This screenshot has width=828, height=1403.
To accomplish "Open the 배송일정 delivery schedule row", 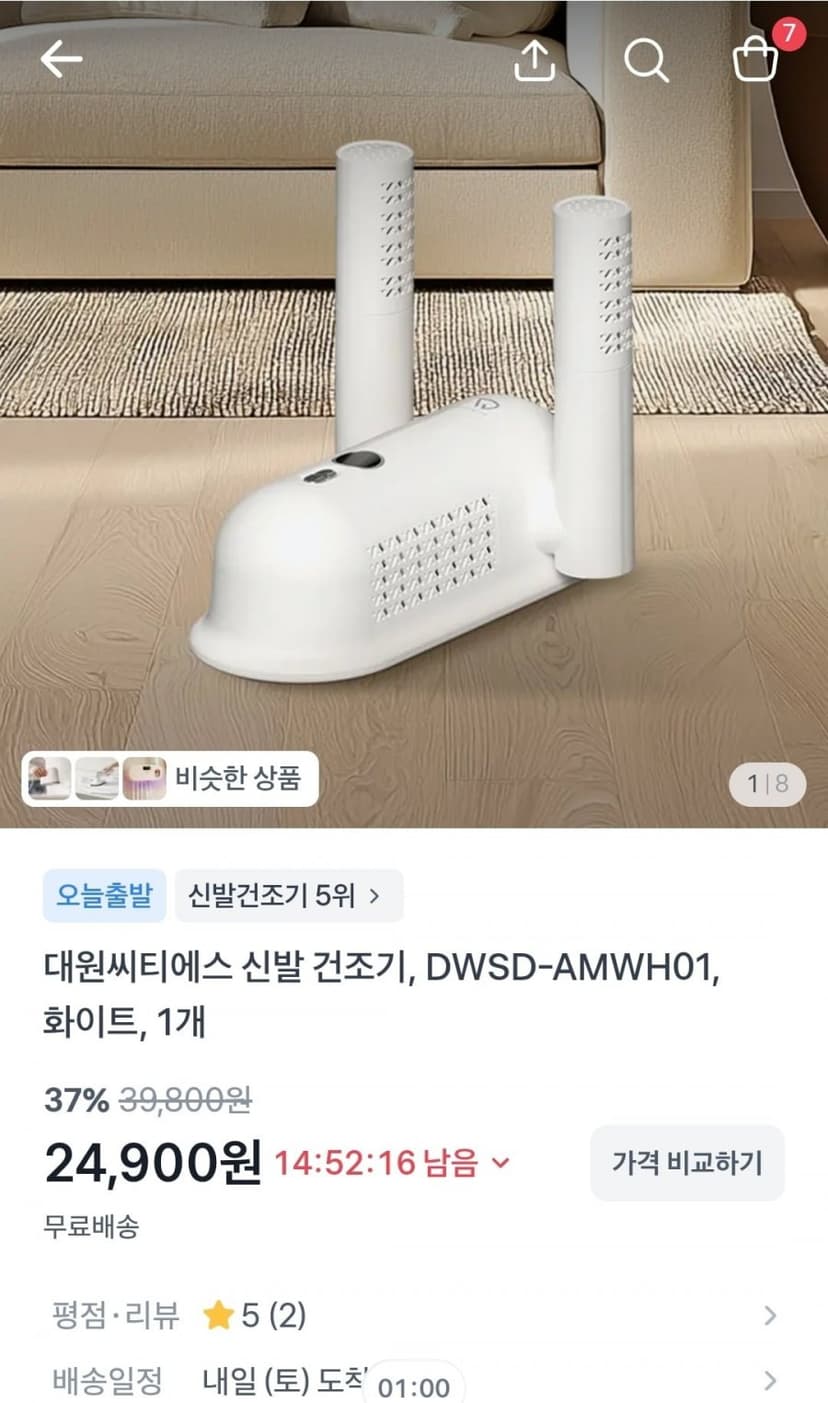I will tap(414, 1381).
